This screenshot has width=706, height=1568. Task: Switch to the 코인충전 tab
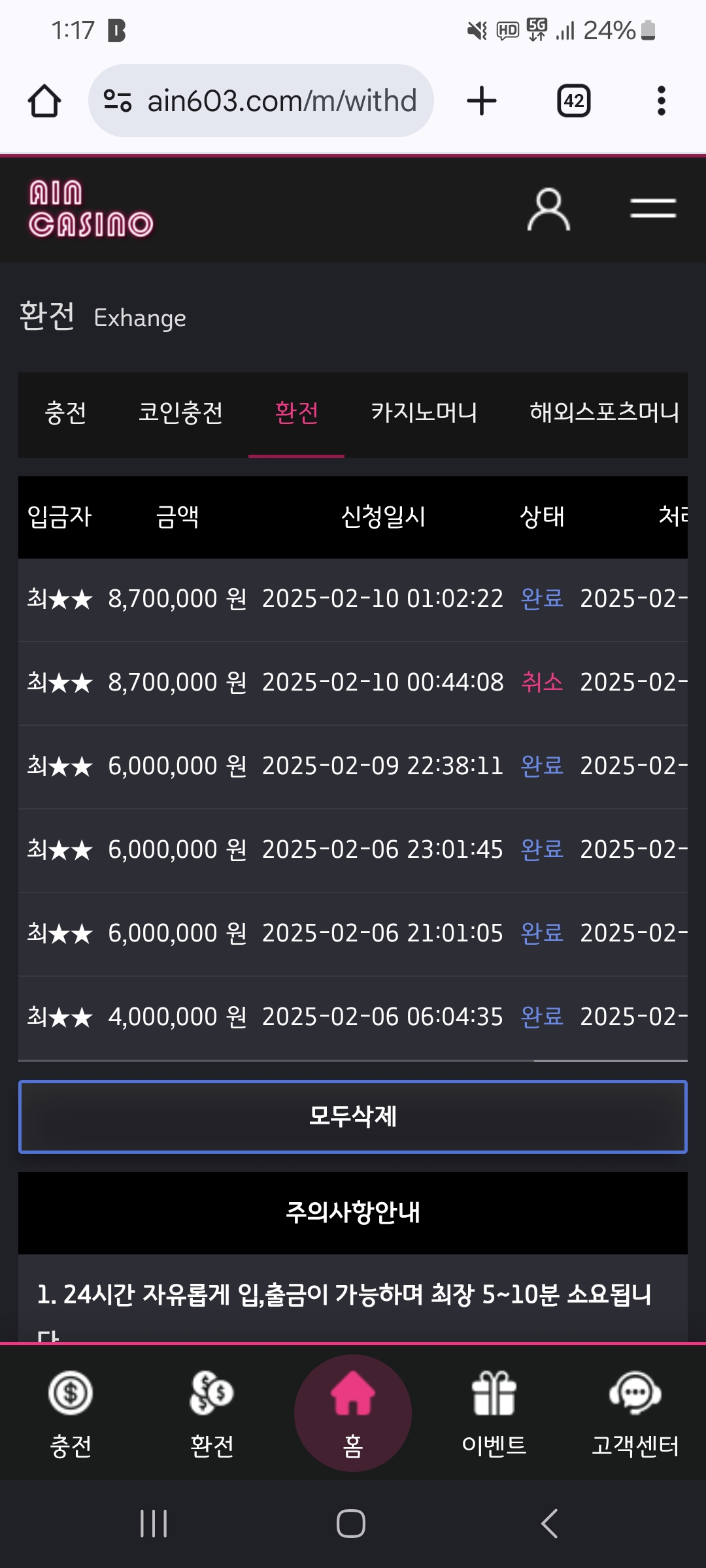[x=181, y=413]
